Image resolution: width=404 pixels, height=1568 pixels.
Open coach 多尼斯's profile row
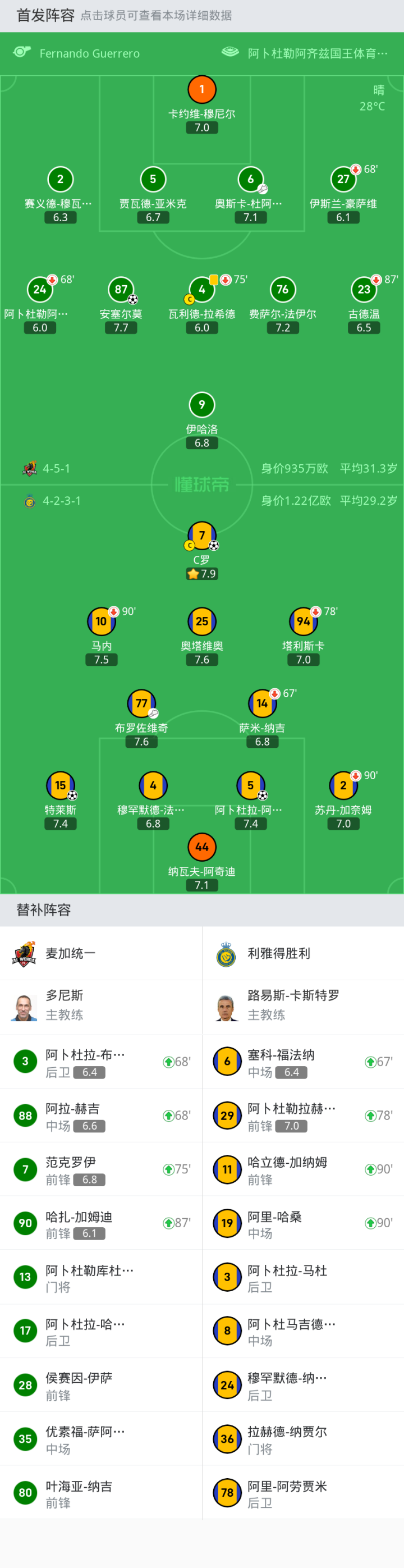click(100, 1005)
